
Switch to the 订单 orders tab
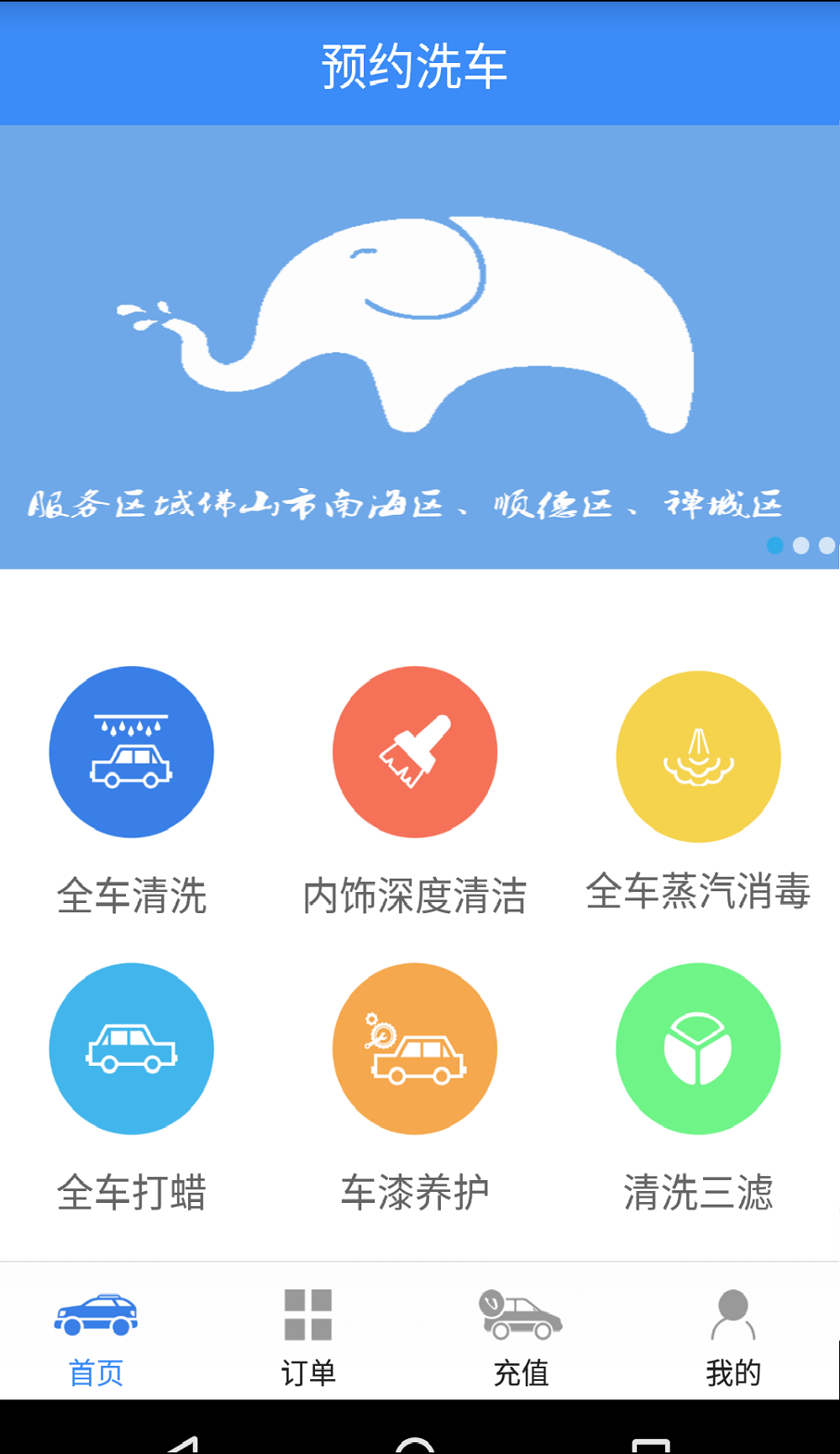(308, 1336)
